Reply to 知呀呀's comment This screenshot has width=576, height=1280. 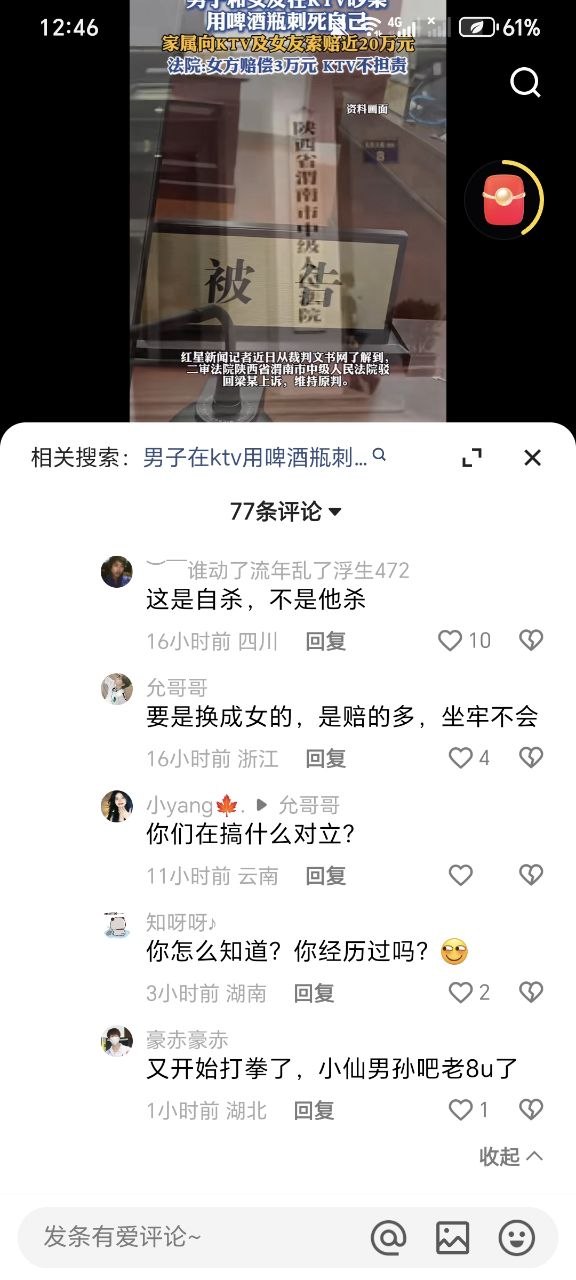pyautogui.click(x=313, y=993)
